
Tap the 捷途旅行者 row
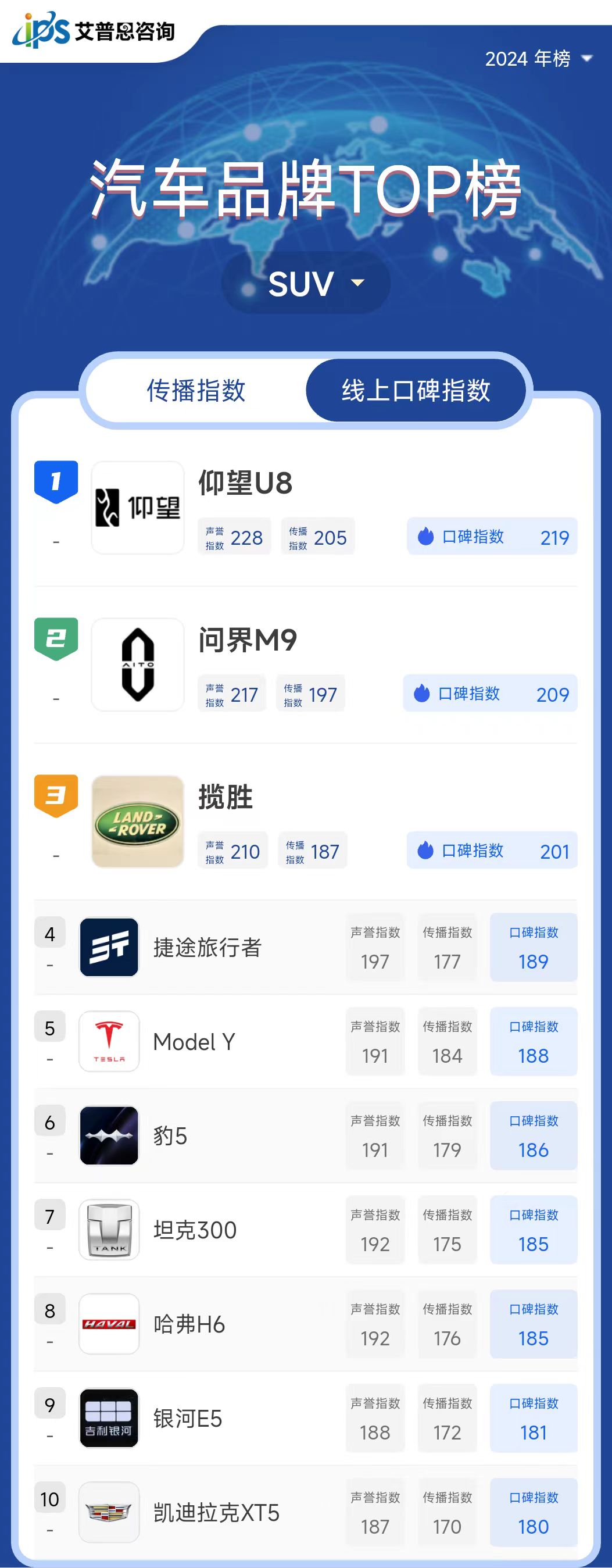click(x=207, y=947)
